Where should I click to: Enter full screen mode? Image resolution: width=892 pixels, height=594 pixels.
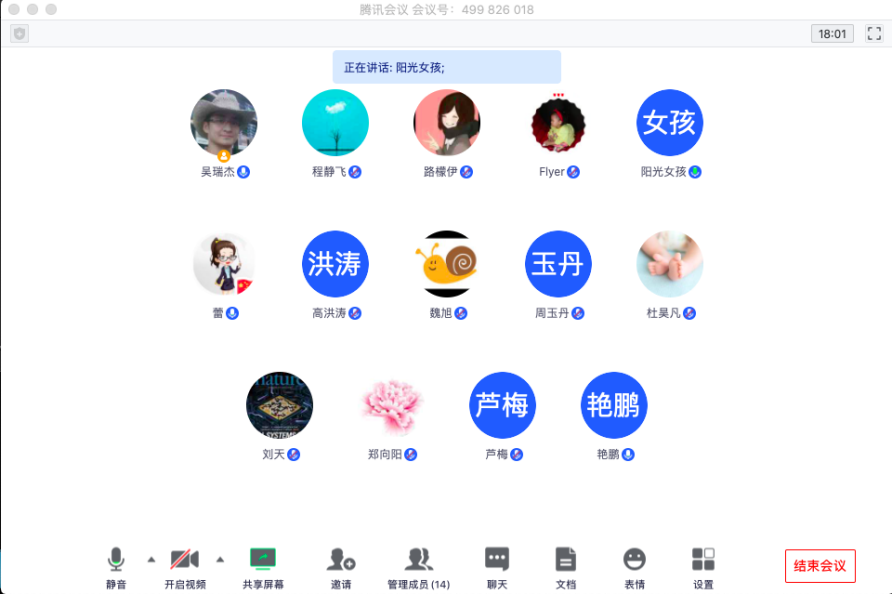[x=874, y=34]
